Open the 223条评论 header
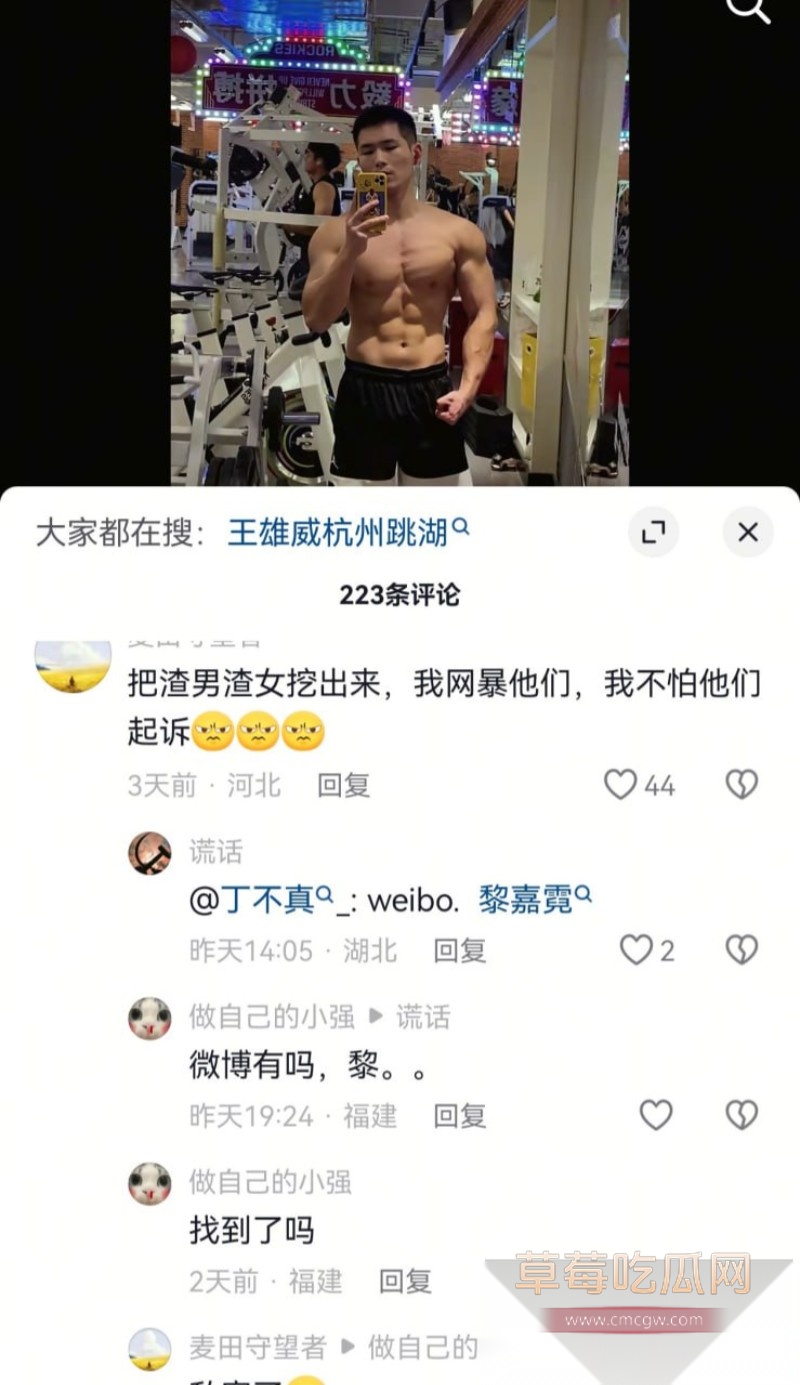Image resolution: width=800 pixels, height=1385 pixels. (400, 593)
